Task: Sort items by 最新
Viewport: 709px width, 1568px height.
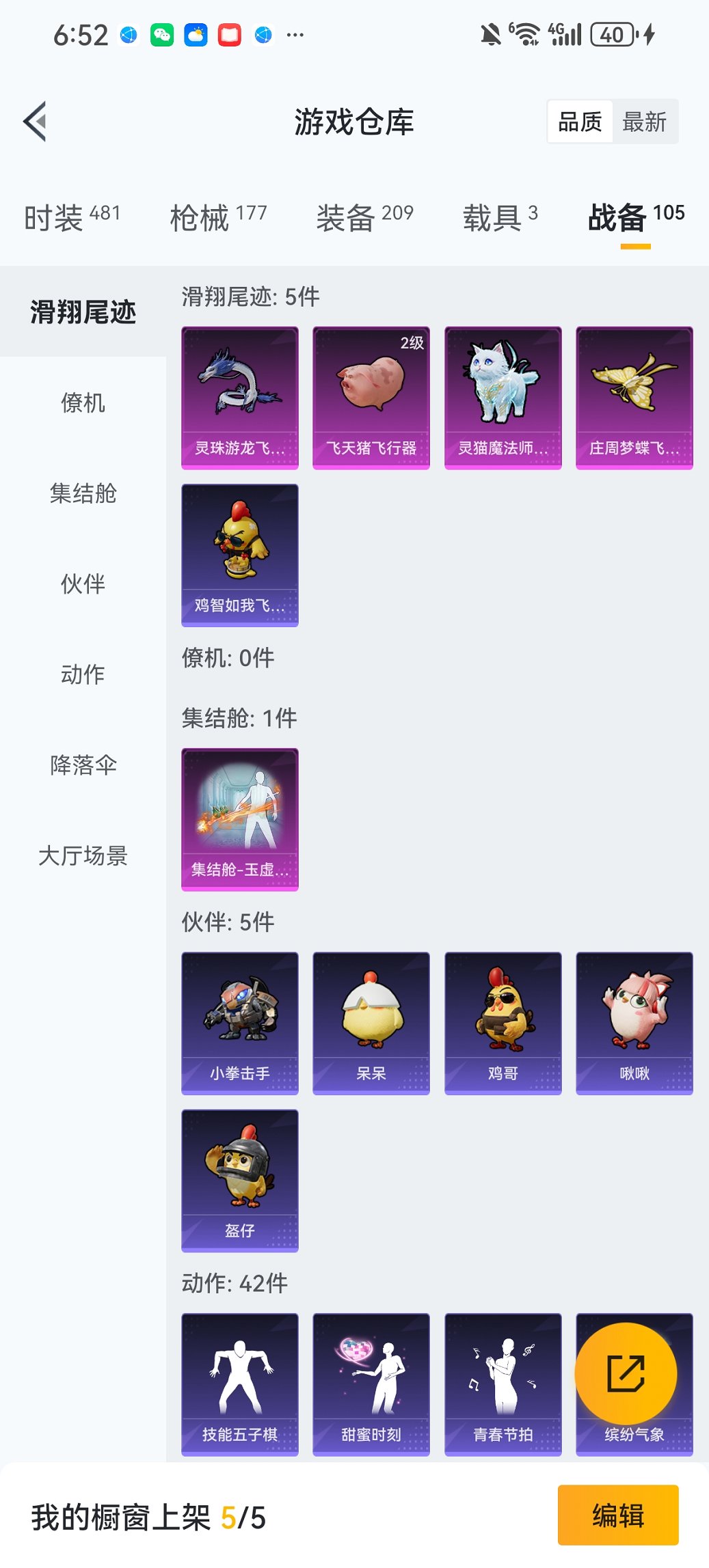Action: [644, 122]
